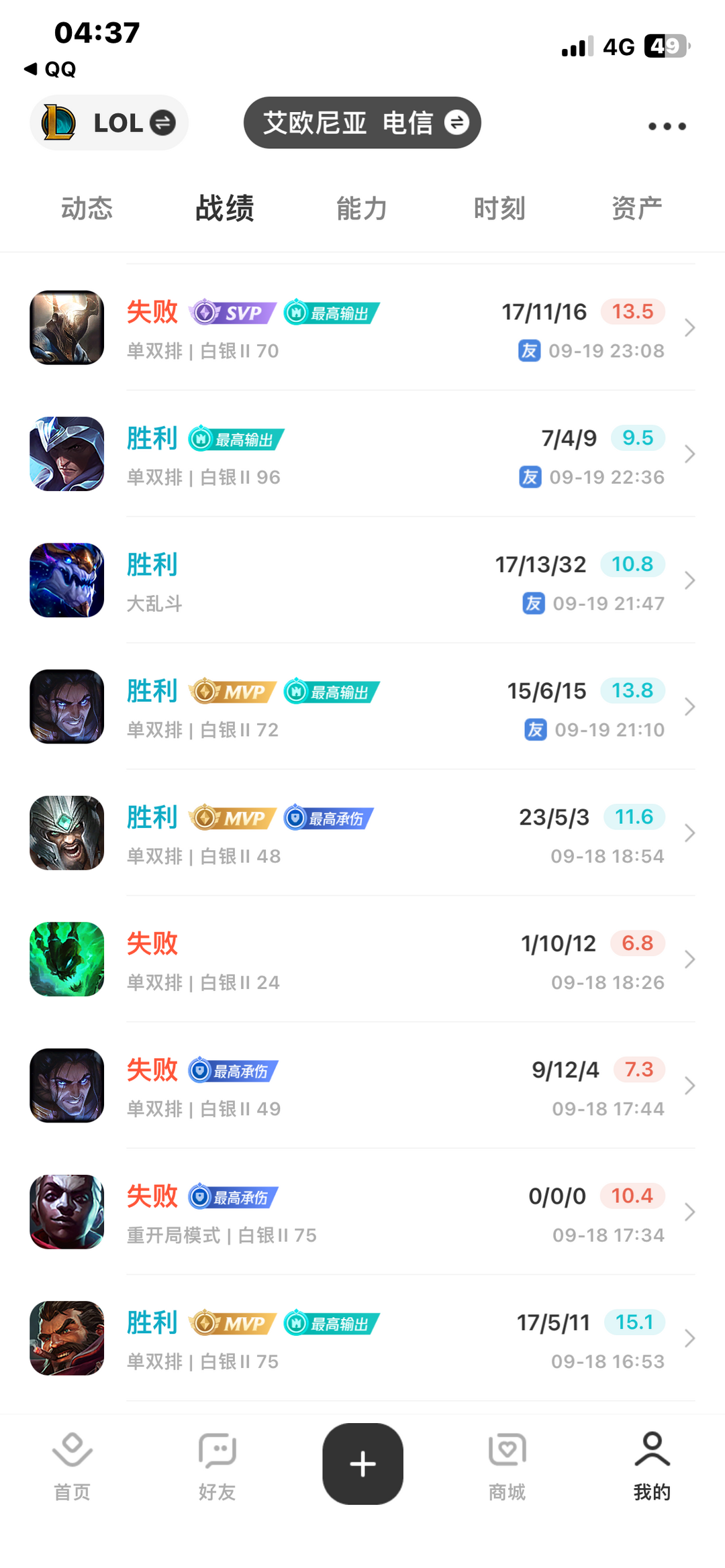Viewport: 725px width, 1568px height.
Task: Switch to the 动态 tab
Action: pyautogui.click(x=87, y=209)
